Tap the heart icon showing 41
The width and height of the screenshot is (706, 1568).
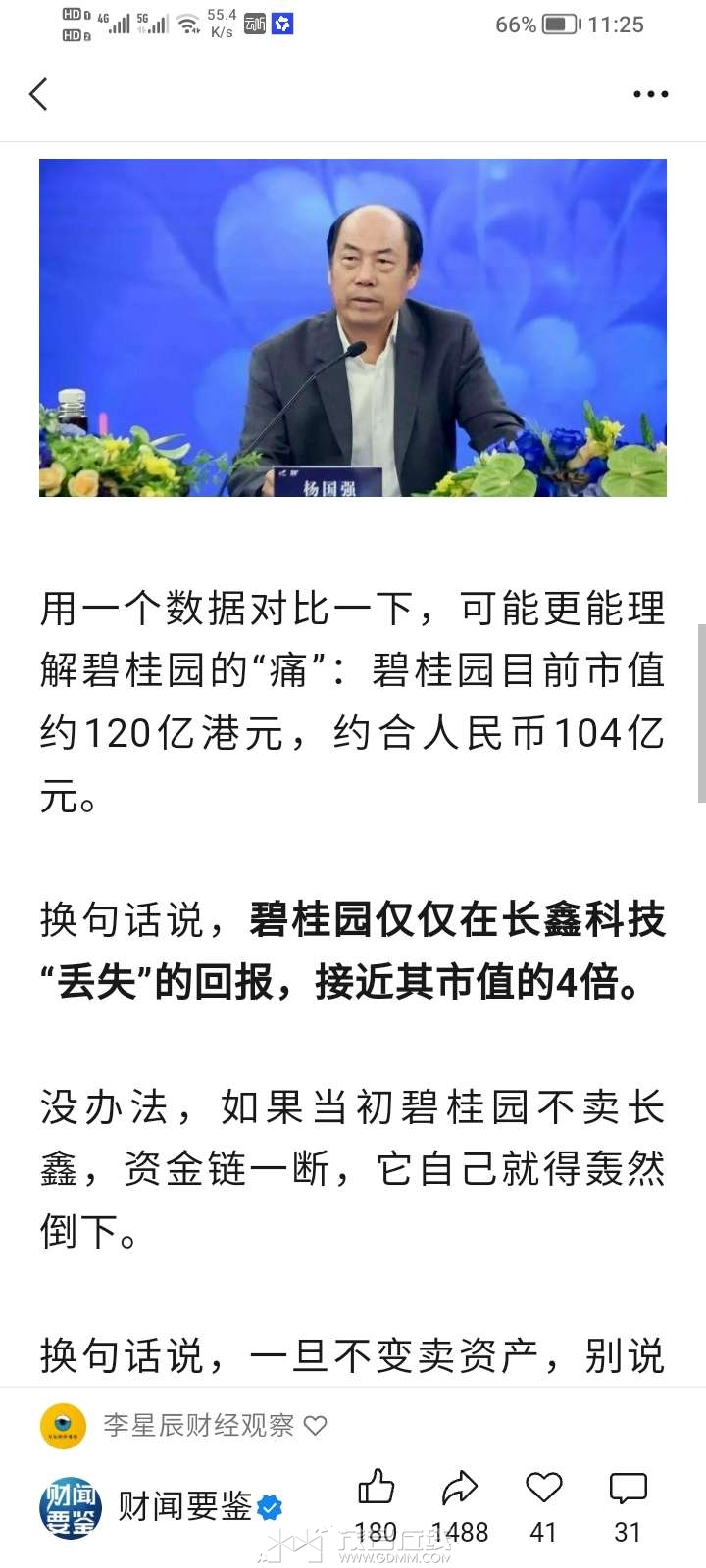543,1489
